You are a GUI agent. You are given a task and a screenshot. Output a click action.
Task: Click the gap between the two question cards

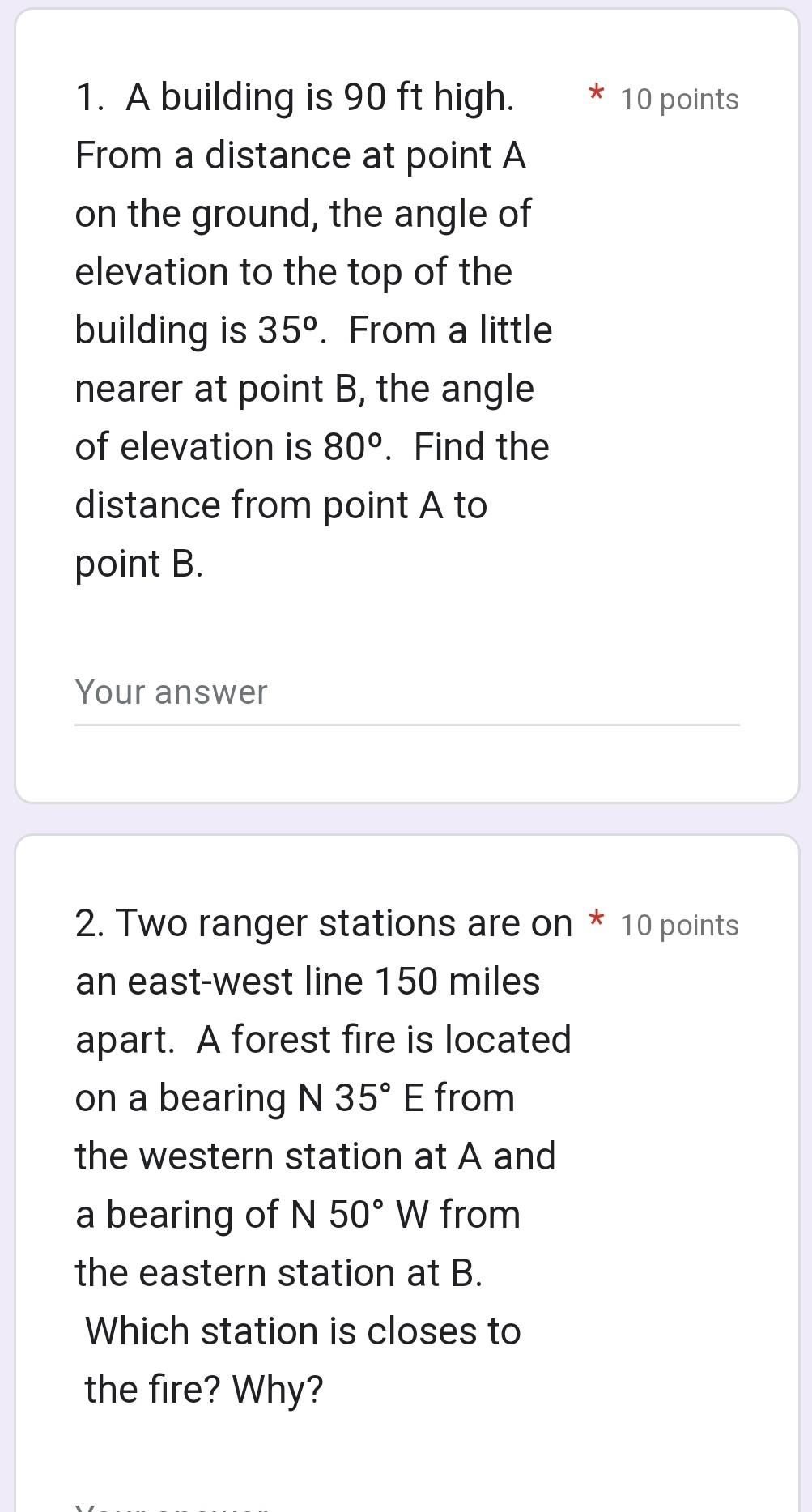point(405,816)
